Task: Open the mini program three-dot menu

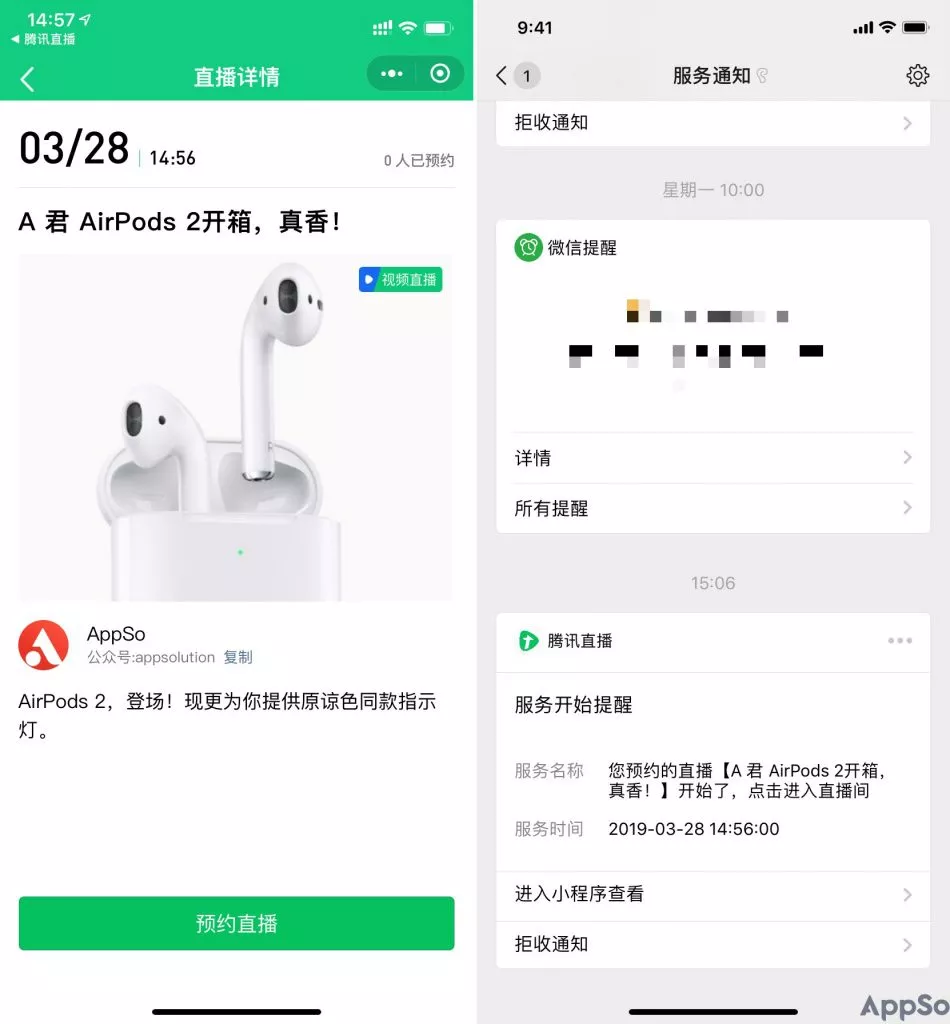Action: [392, 74]
